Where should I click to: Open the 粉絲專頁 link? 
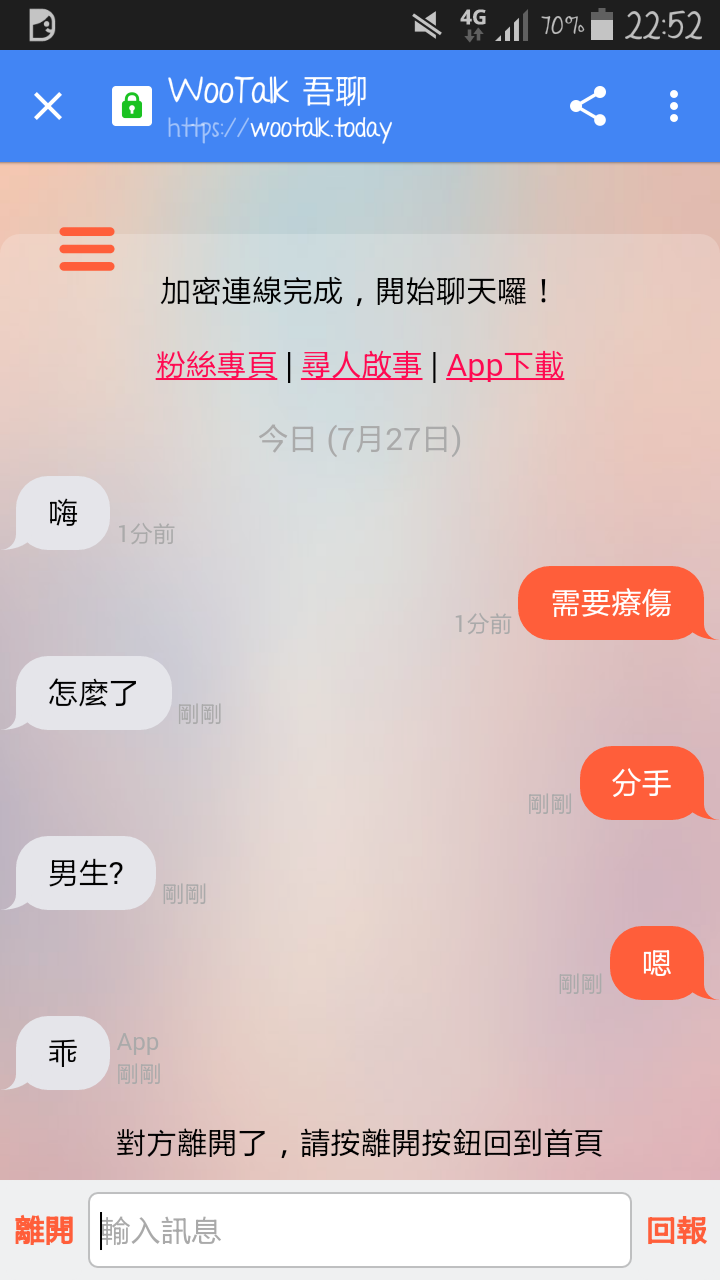(x=216, y=366)
